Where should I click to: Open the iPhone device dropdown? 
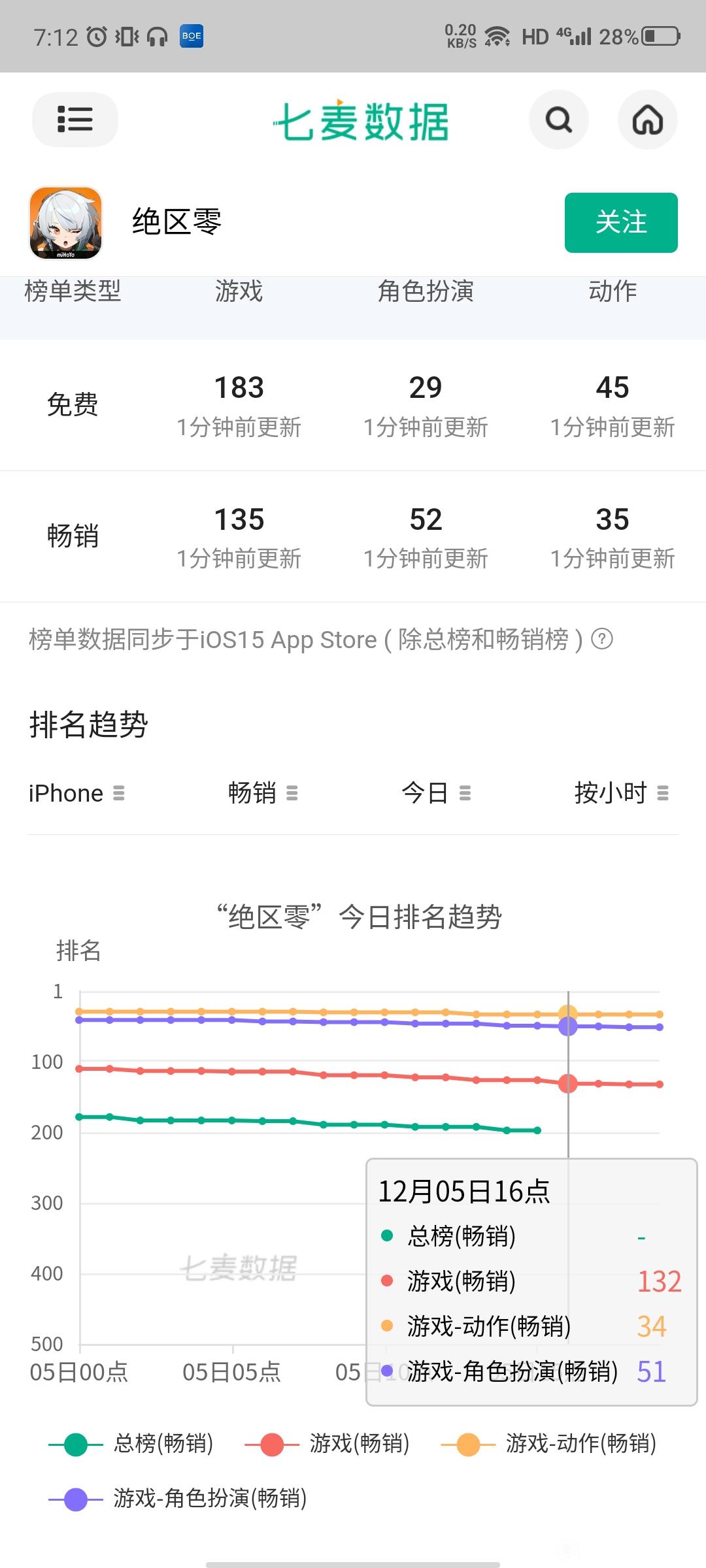pos(76,793)
